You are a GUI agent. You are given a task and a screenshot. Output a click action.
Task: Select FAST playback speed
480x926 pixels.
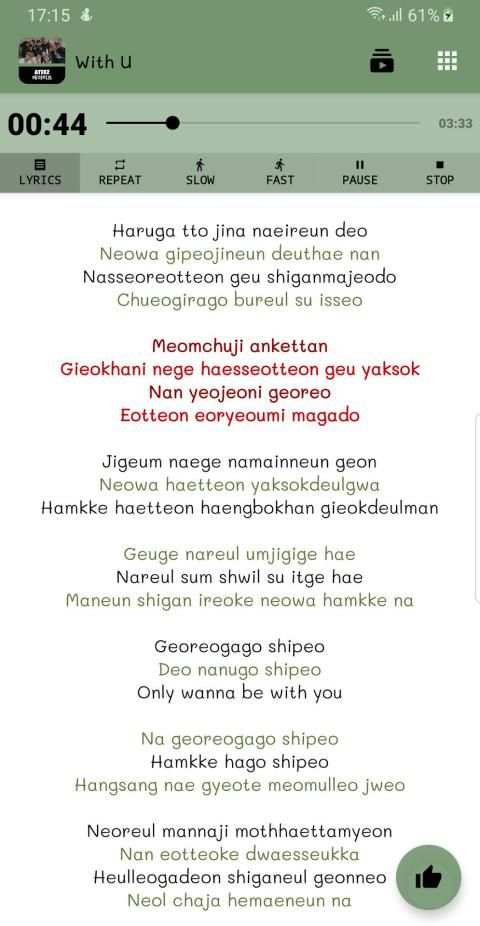(280, 173)
